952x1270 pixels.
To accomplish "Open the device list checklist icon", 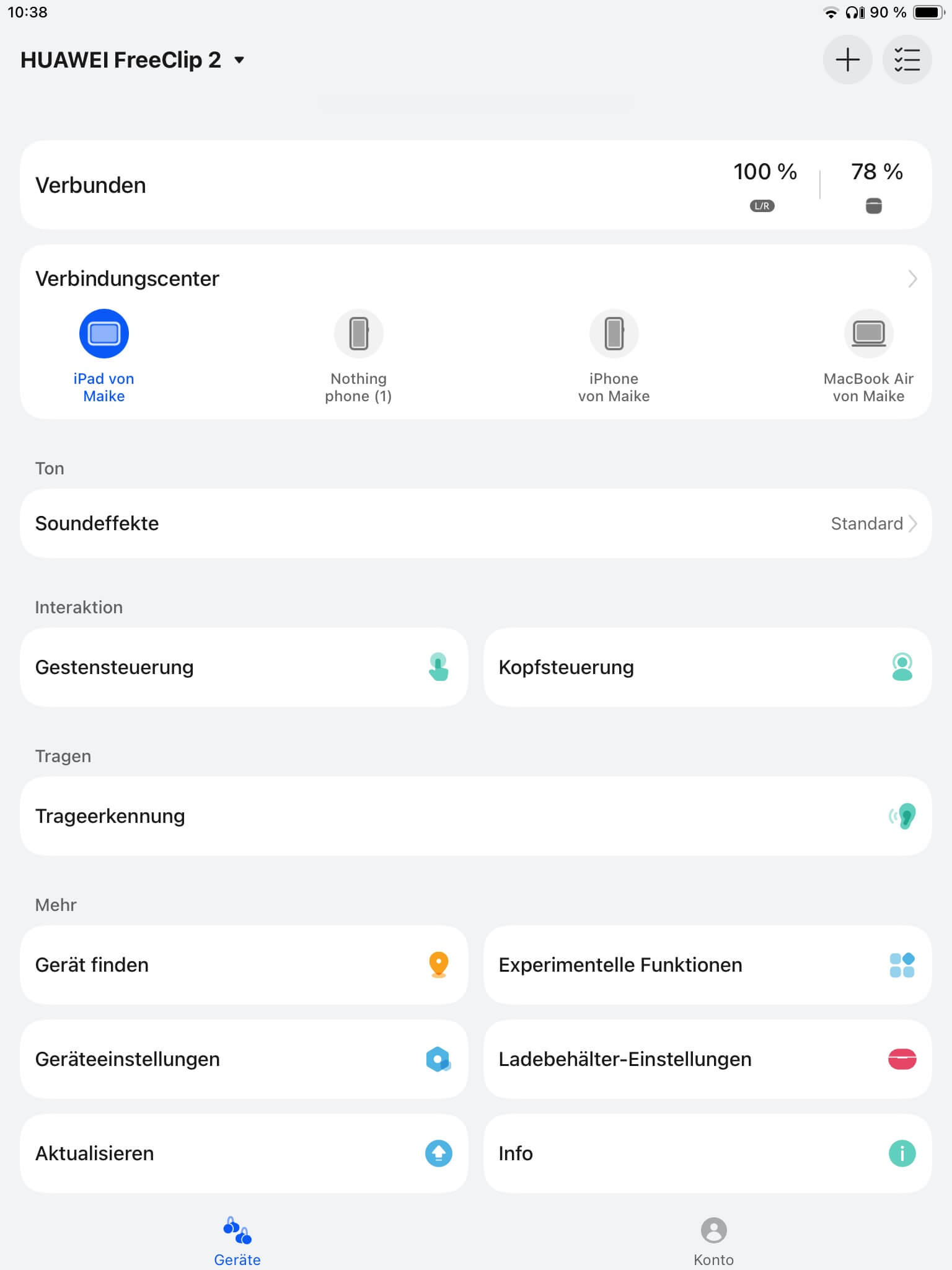I will pos(907,60).
